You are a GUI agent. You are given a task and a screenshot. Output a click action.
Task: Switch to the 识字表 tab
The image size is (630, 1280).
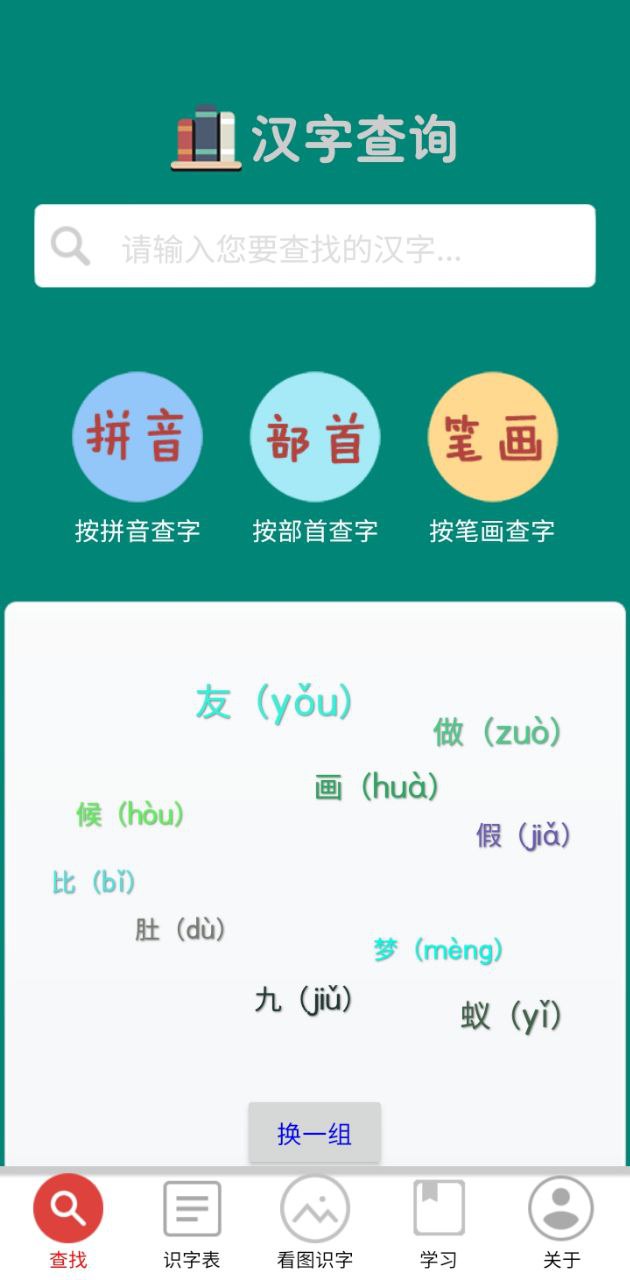tap(191, 1222)
